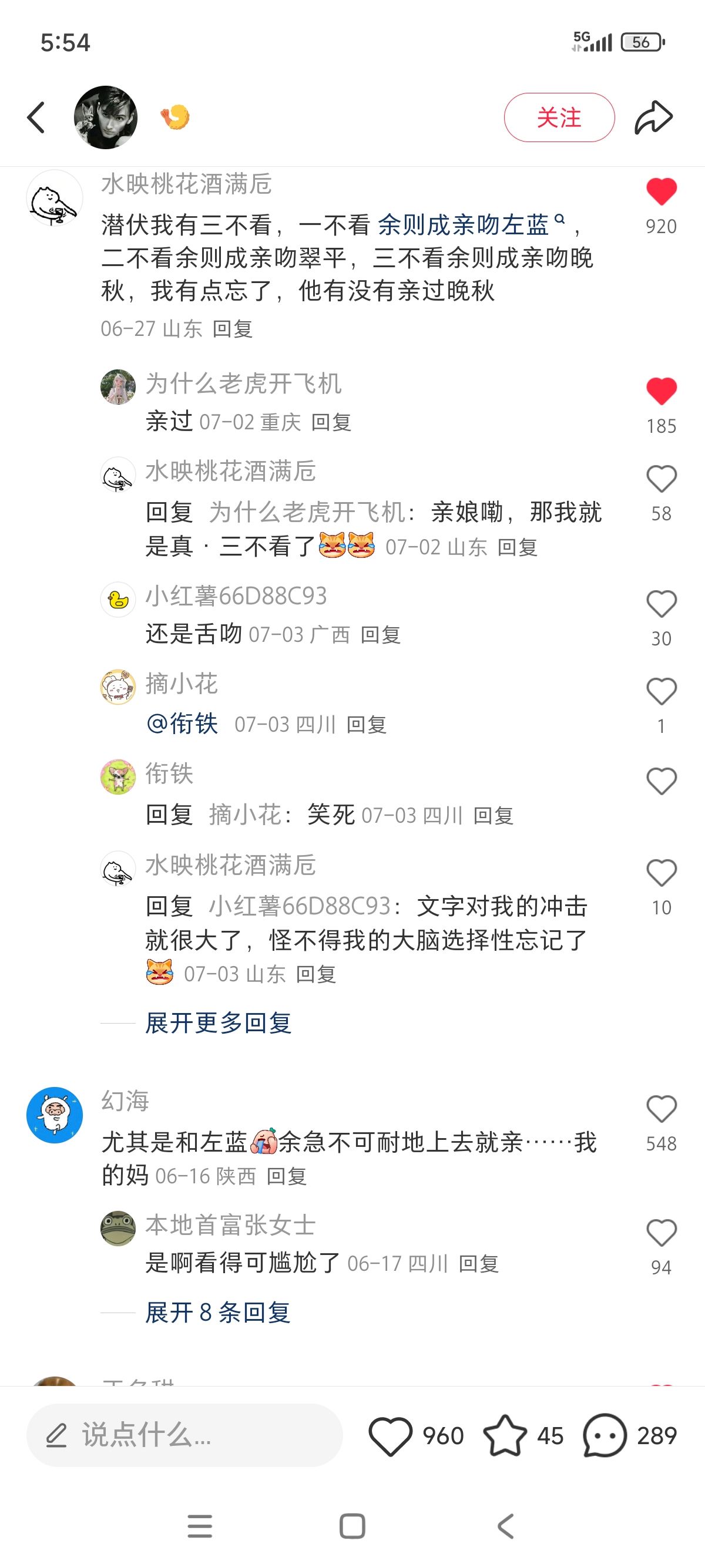The height and width of the screenshot is (1568, 705).
Task: Unlike the comment with 920 likes
Action: pos(661,193)
